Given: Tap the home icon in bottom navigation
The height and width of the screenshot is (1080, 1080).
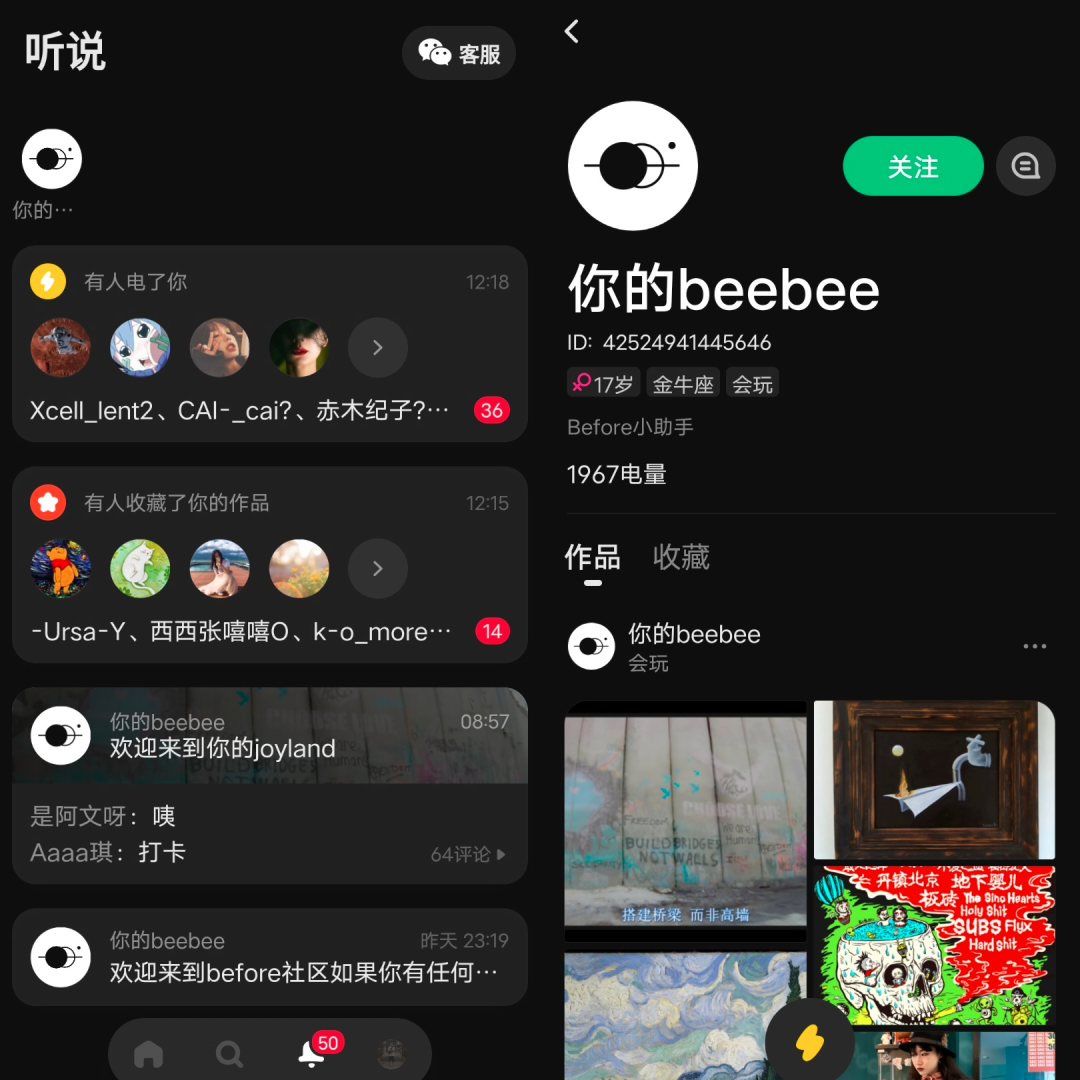Looking at the screenshot, I should tap(148, 1053).
